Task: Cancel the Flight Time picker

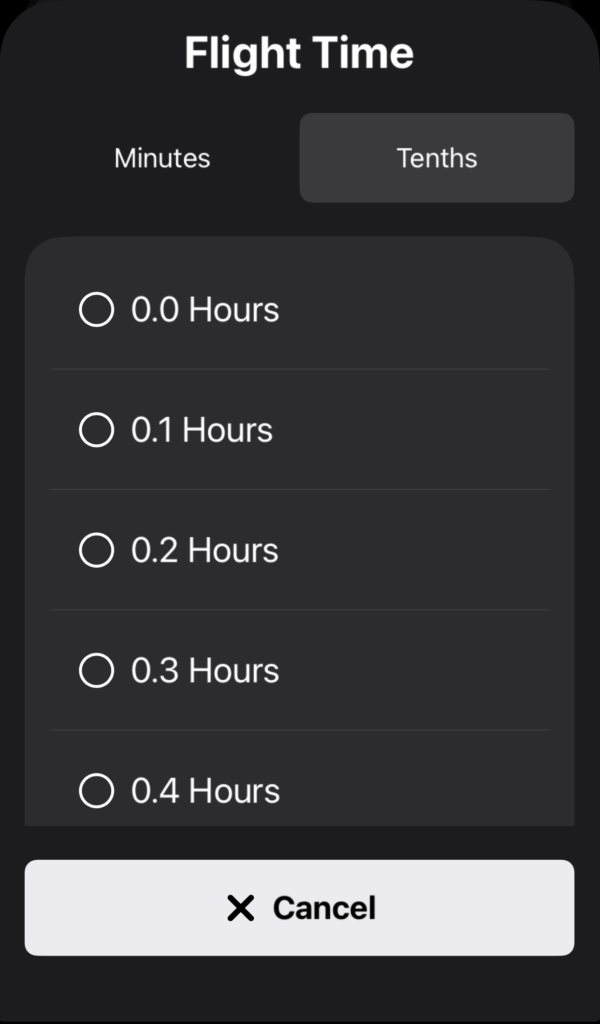Action: click(x=300, y=908)
